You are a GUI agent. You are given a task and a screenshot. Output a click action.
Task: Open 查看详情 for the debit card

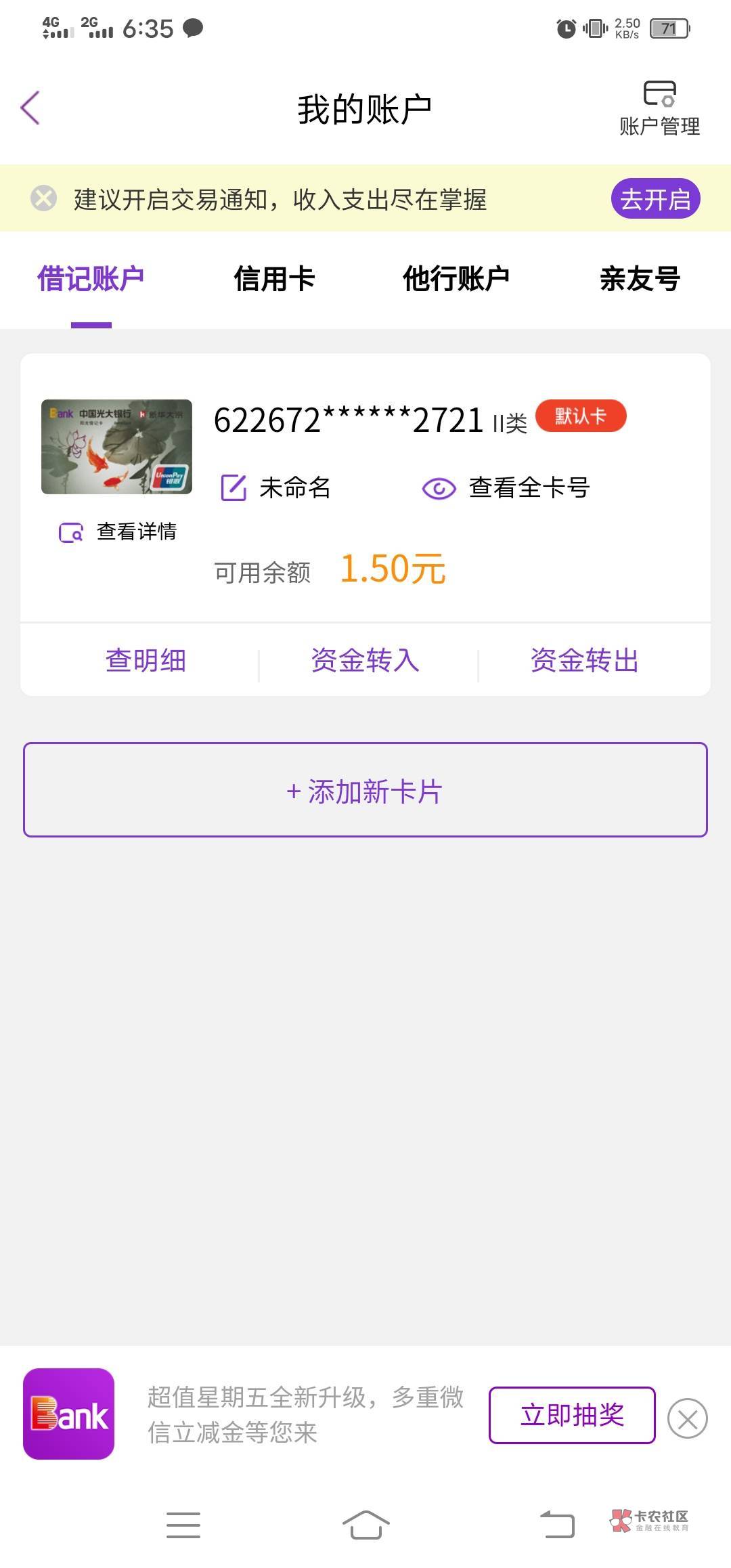pyautogui.click(x=118, y=532)
